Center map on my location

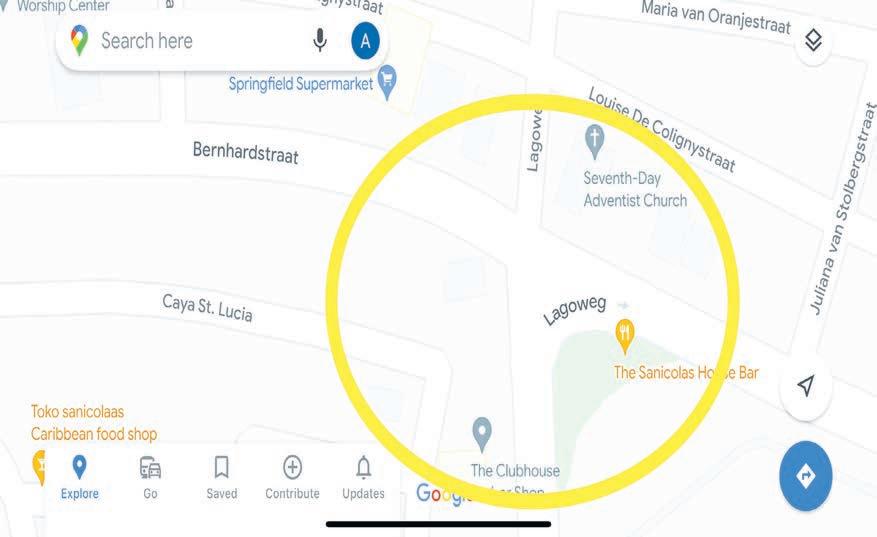tap(806, 386)
